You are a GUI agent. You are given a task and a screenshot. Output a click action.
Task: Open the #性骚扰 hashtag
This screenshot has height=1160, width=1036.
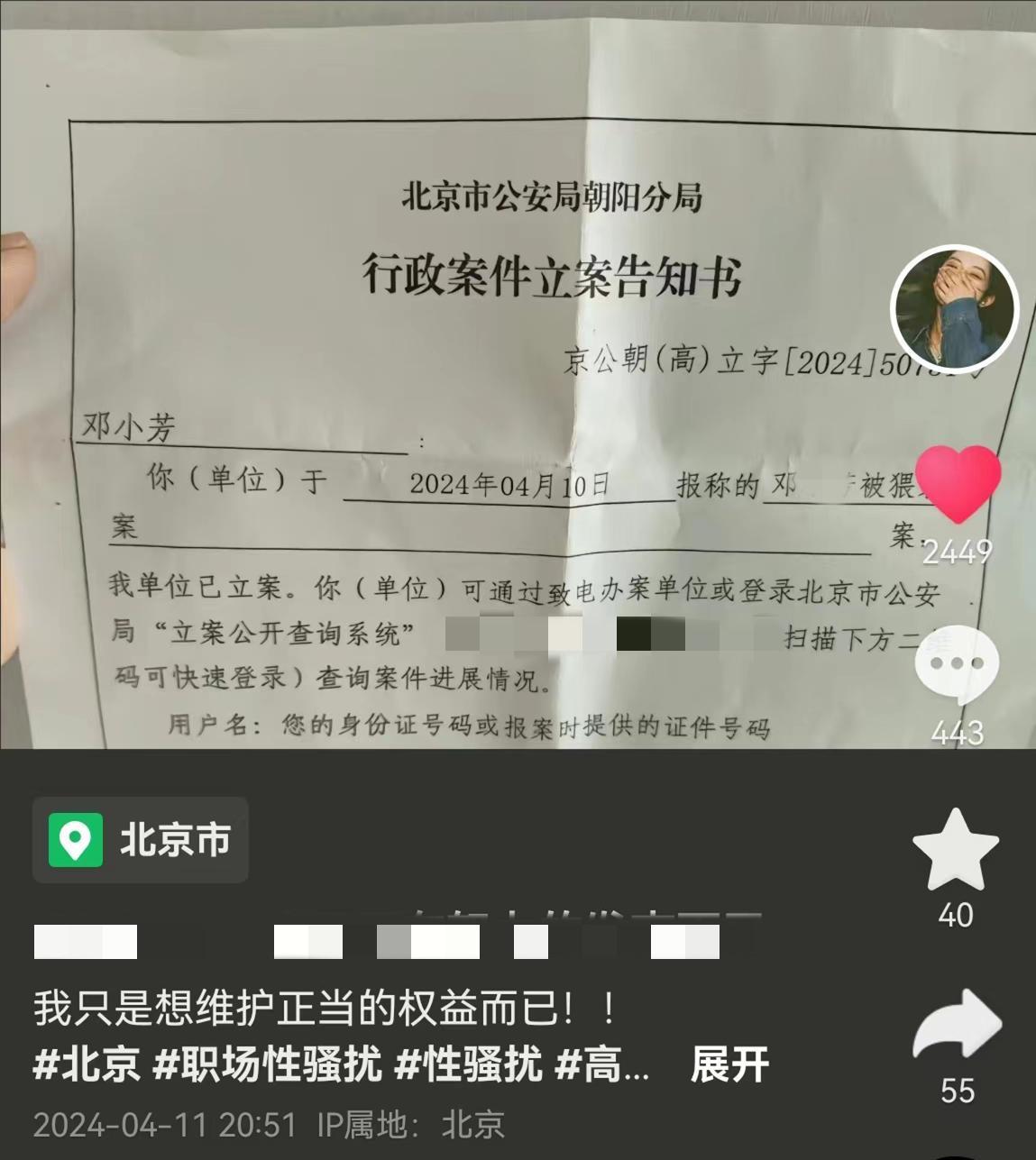coord(469,1065)
